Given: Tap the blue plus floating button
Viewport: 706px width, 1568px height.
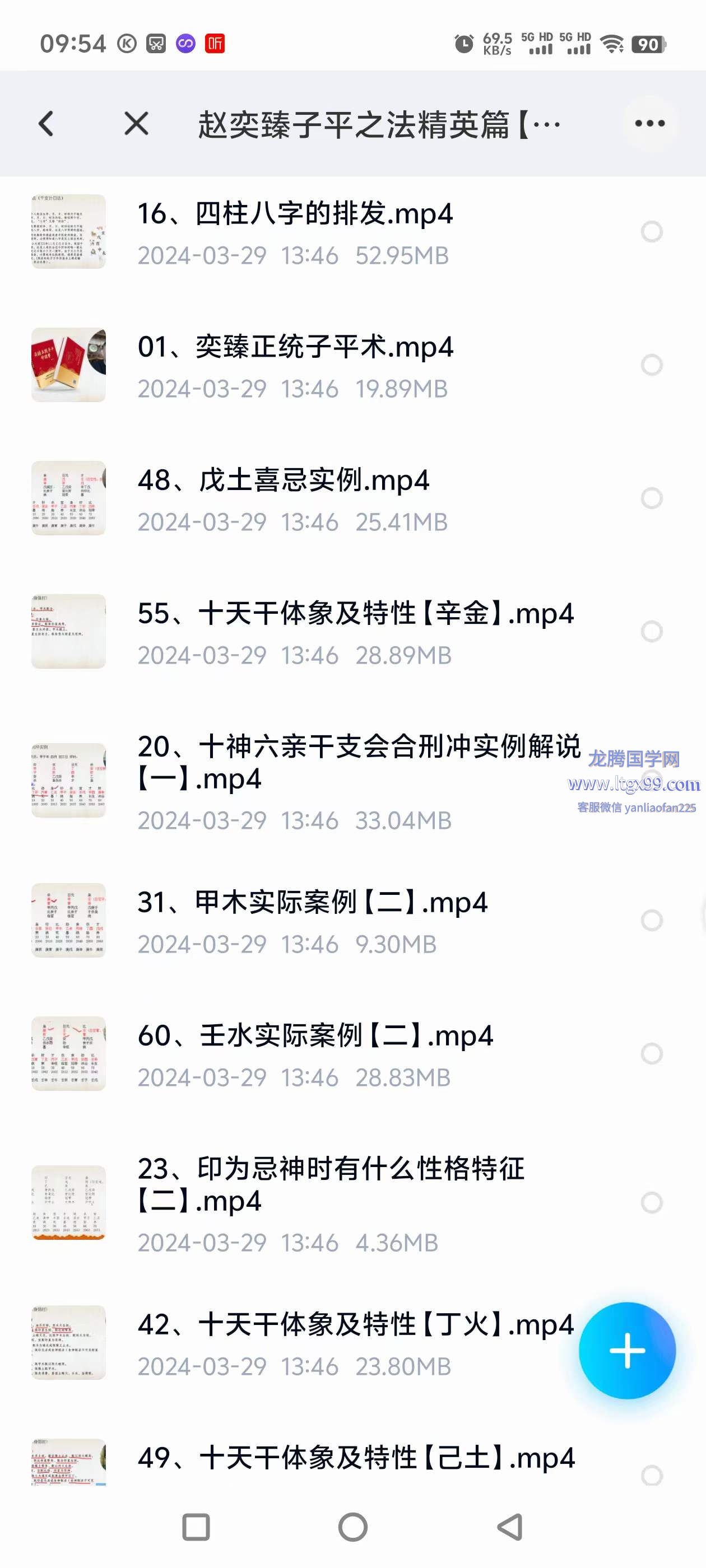Looking at the screenshot, I should 627,1351.
